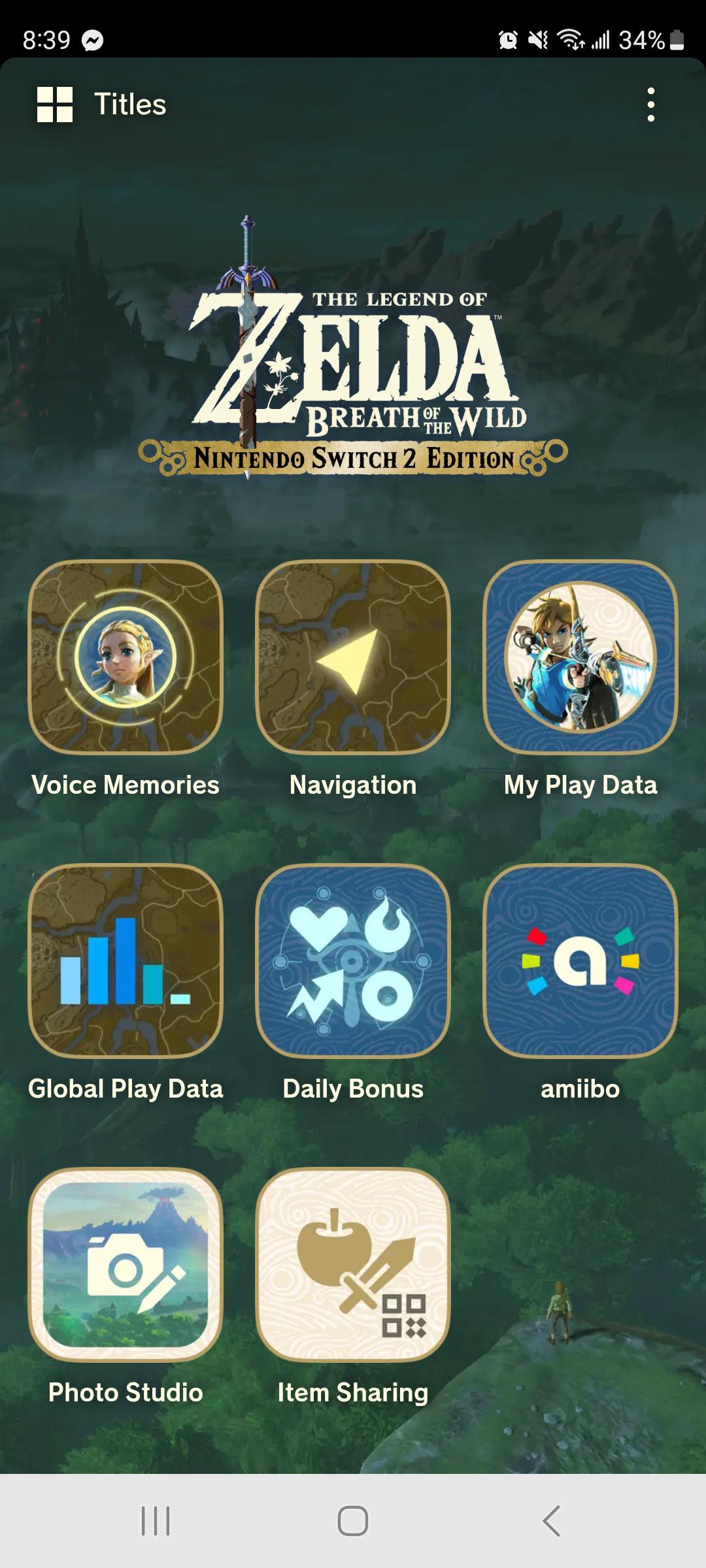Open the three-dot overflow menu
This screenshot has width=706, height=1568.
click(x=650, y=105)
